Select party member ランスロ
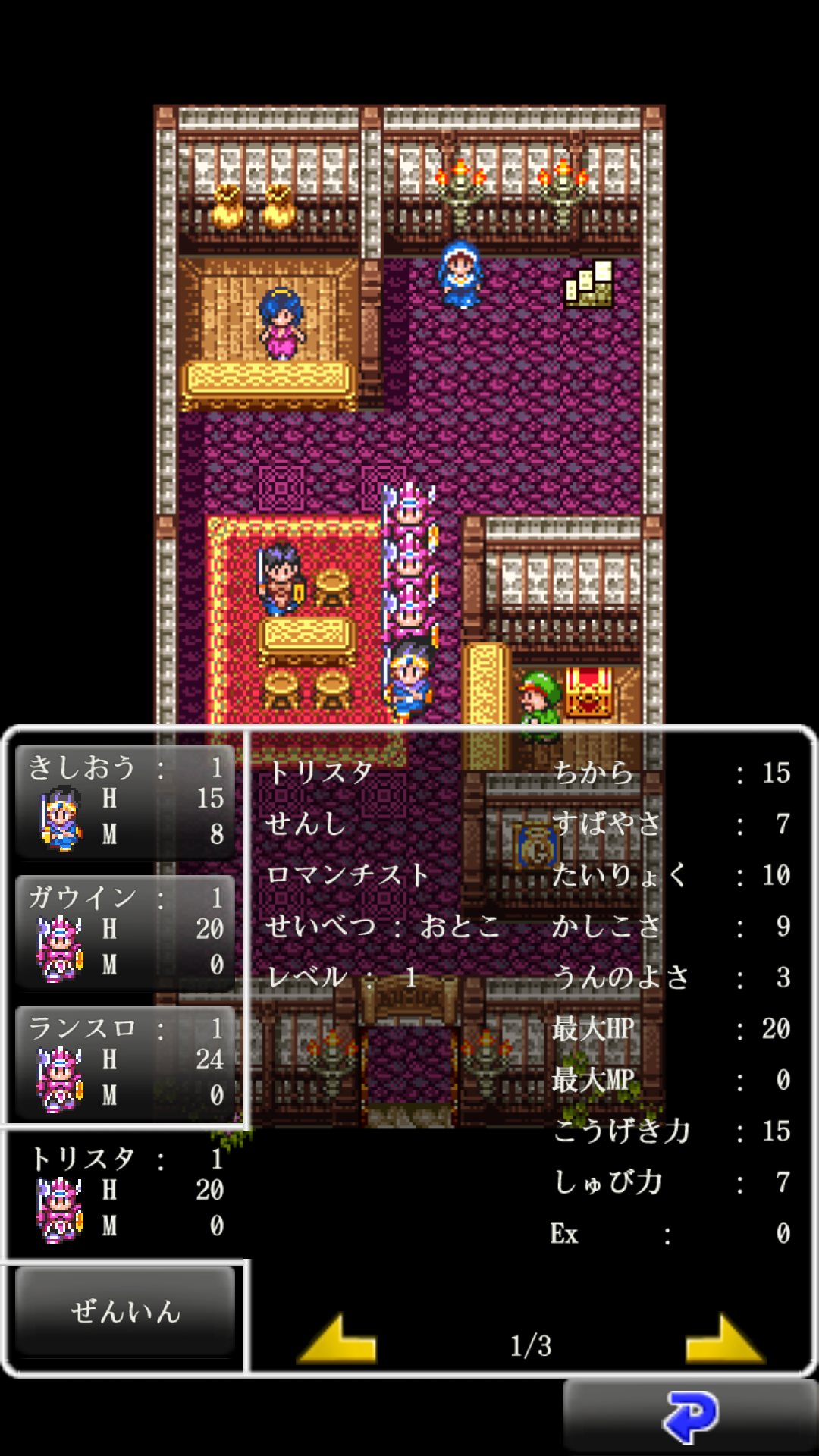Screen dimensions: 819x1456 [x=125, y=1062]
